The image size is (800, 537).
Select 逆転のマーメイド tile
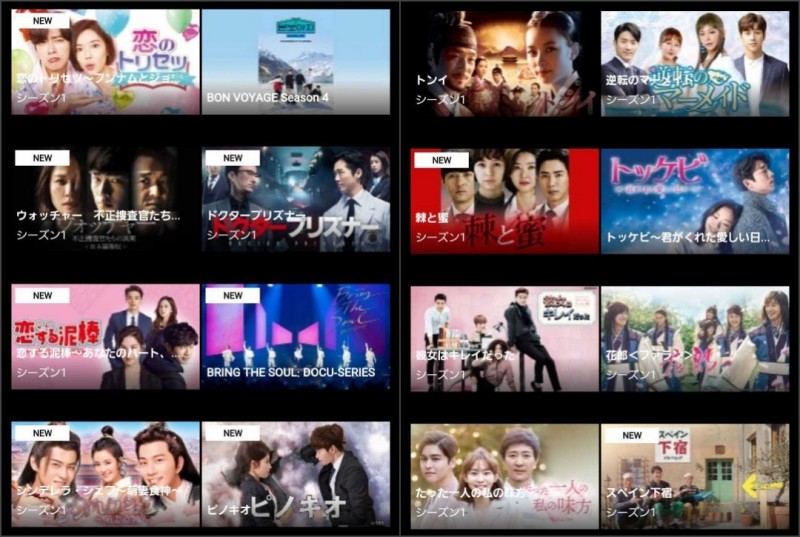point(694,62)
